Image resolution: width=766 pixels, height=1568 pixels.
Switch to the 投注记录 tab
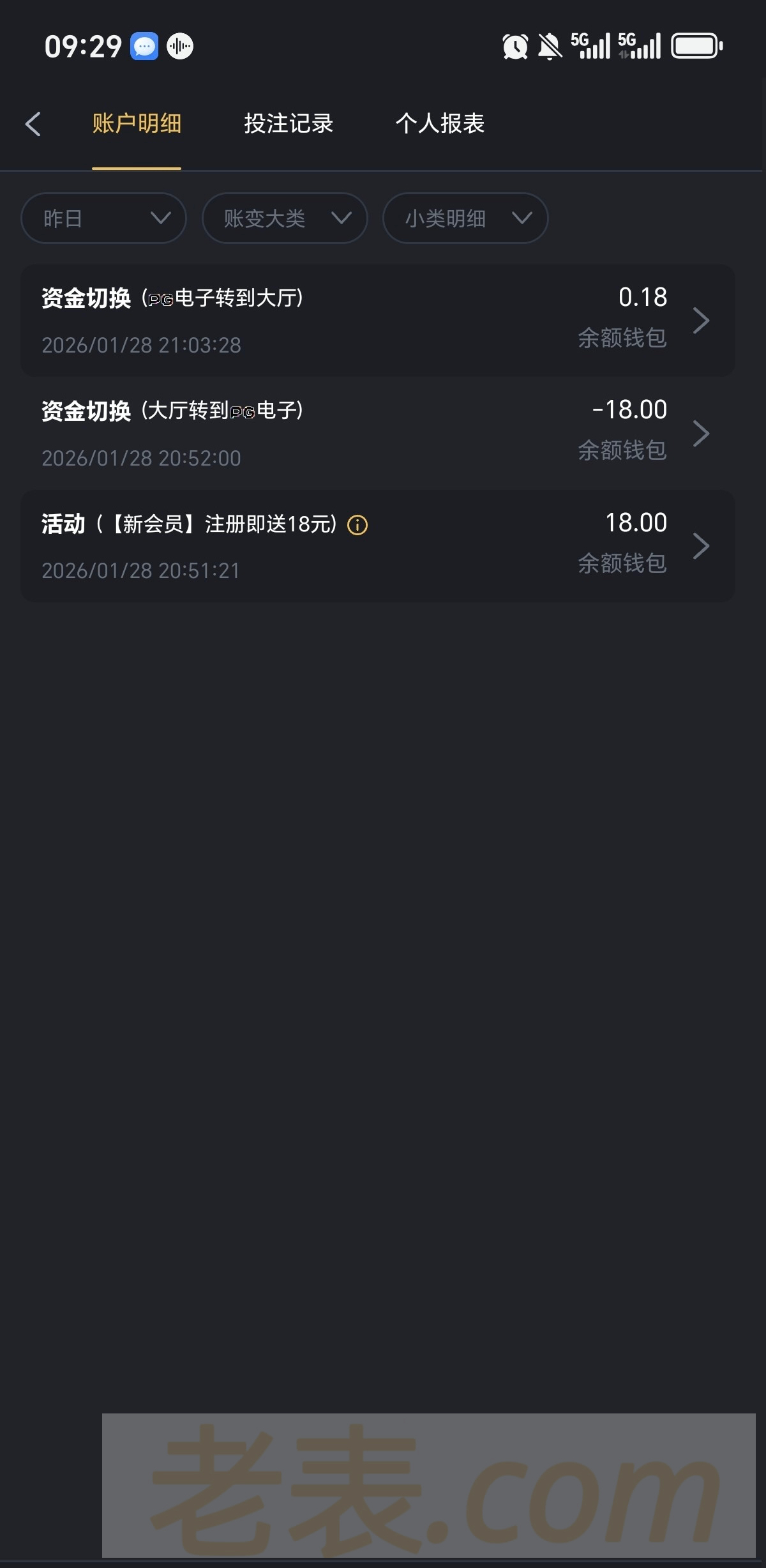[x=289, y=124]
